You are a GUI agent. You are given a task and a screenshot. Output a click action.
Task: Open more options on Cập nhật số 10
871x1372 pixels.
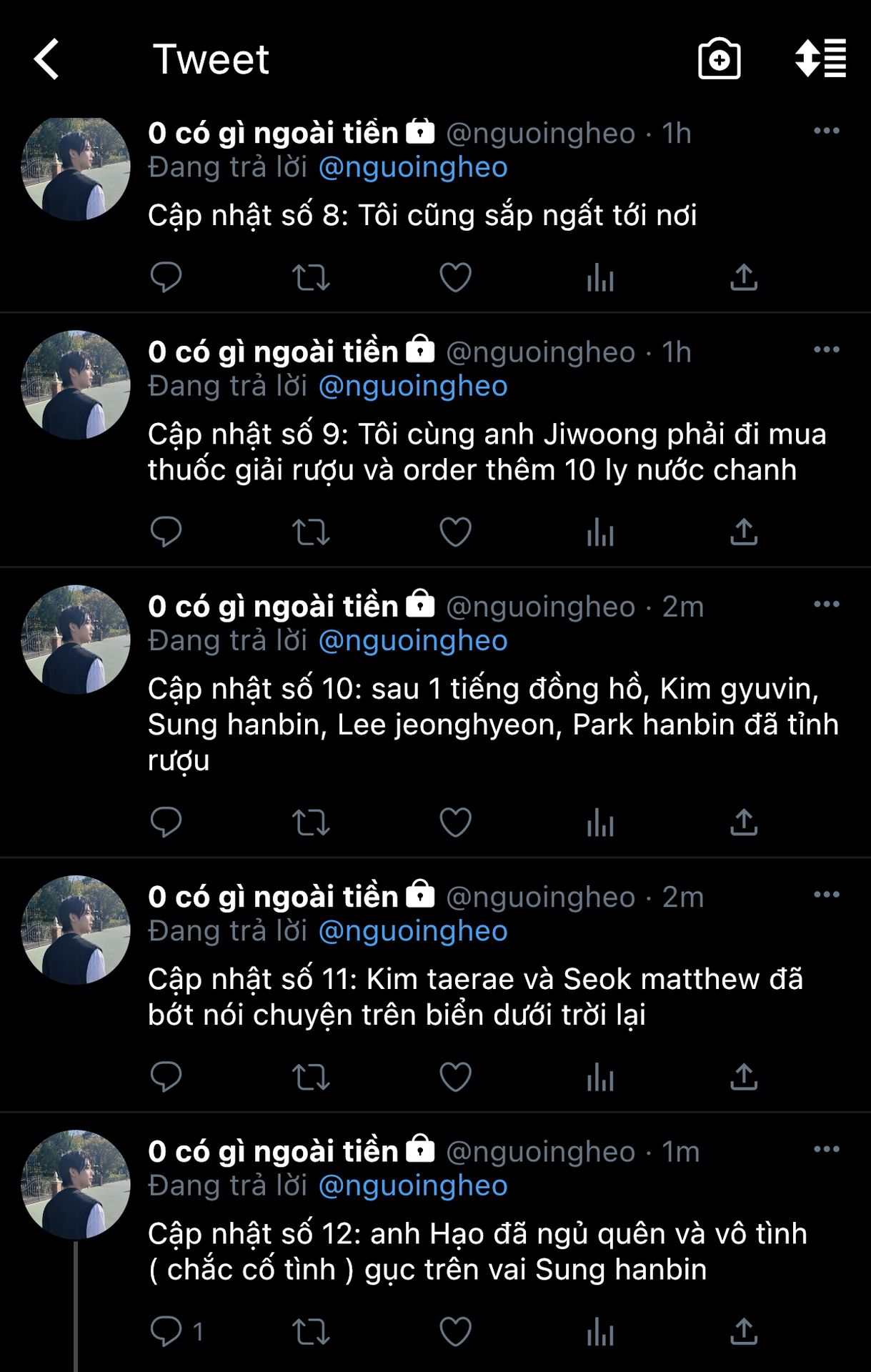click(826, 604)
